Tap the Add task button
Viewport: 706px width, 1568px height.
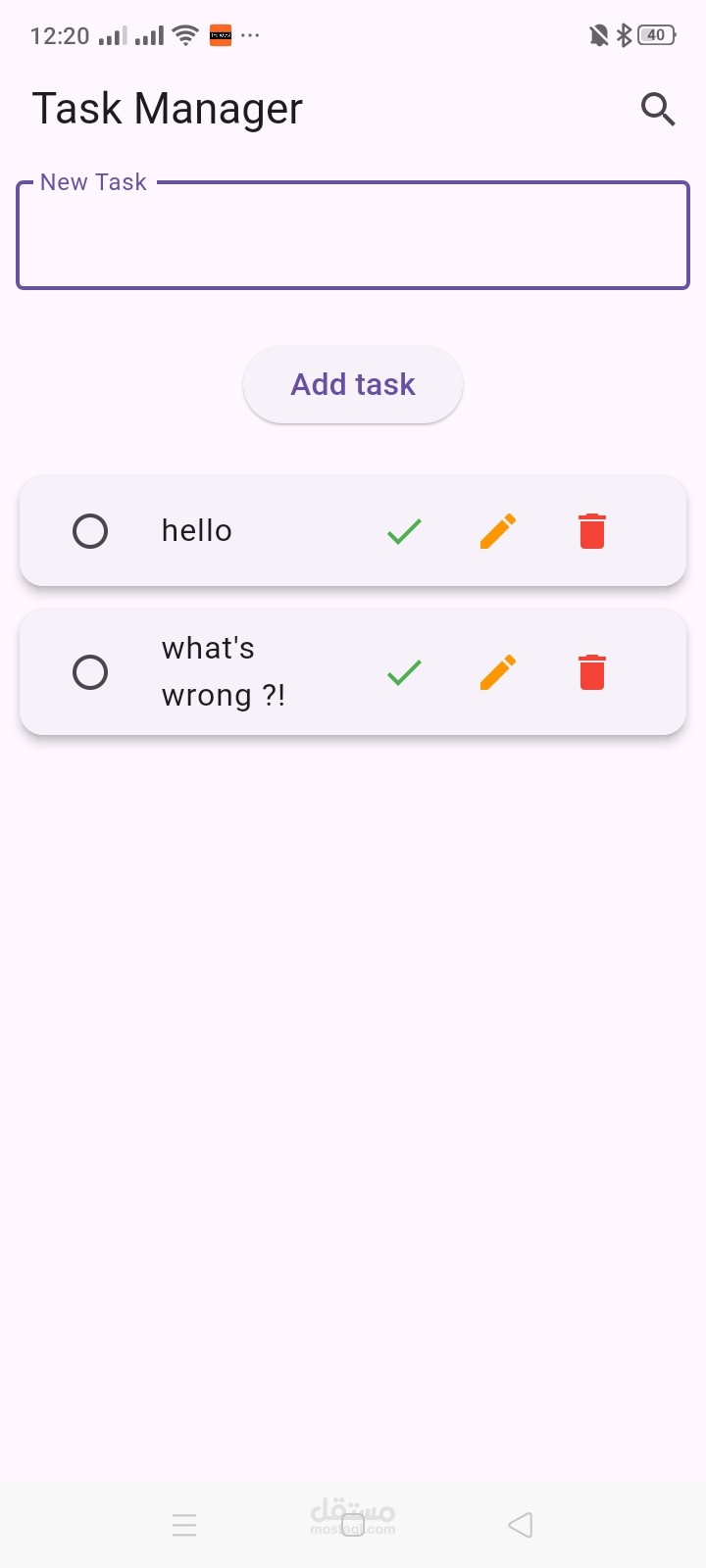point(353,384)
